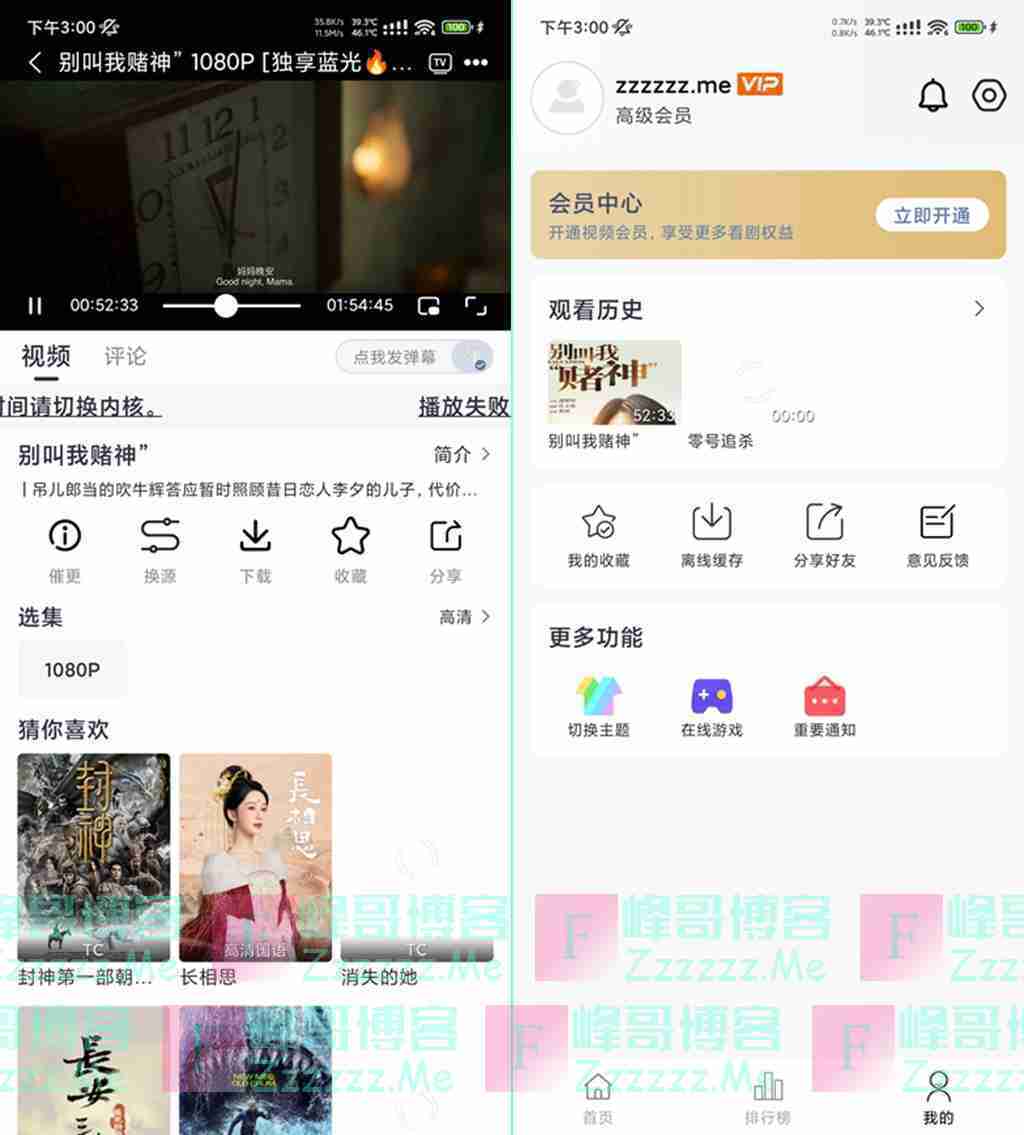The height and width of the screenshot is (1135, 1024).
Task: Open settings via the hexagon icon
Action: tap(988, 95)
